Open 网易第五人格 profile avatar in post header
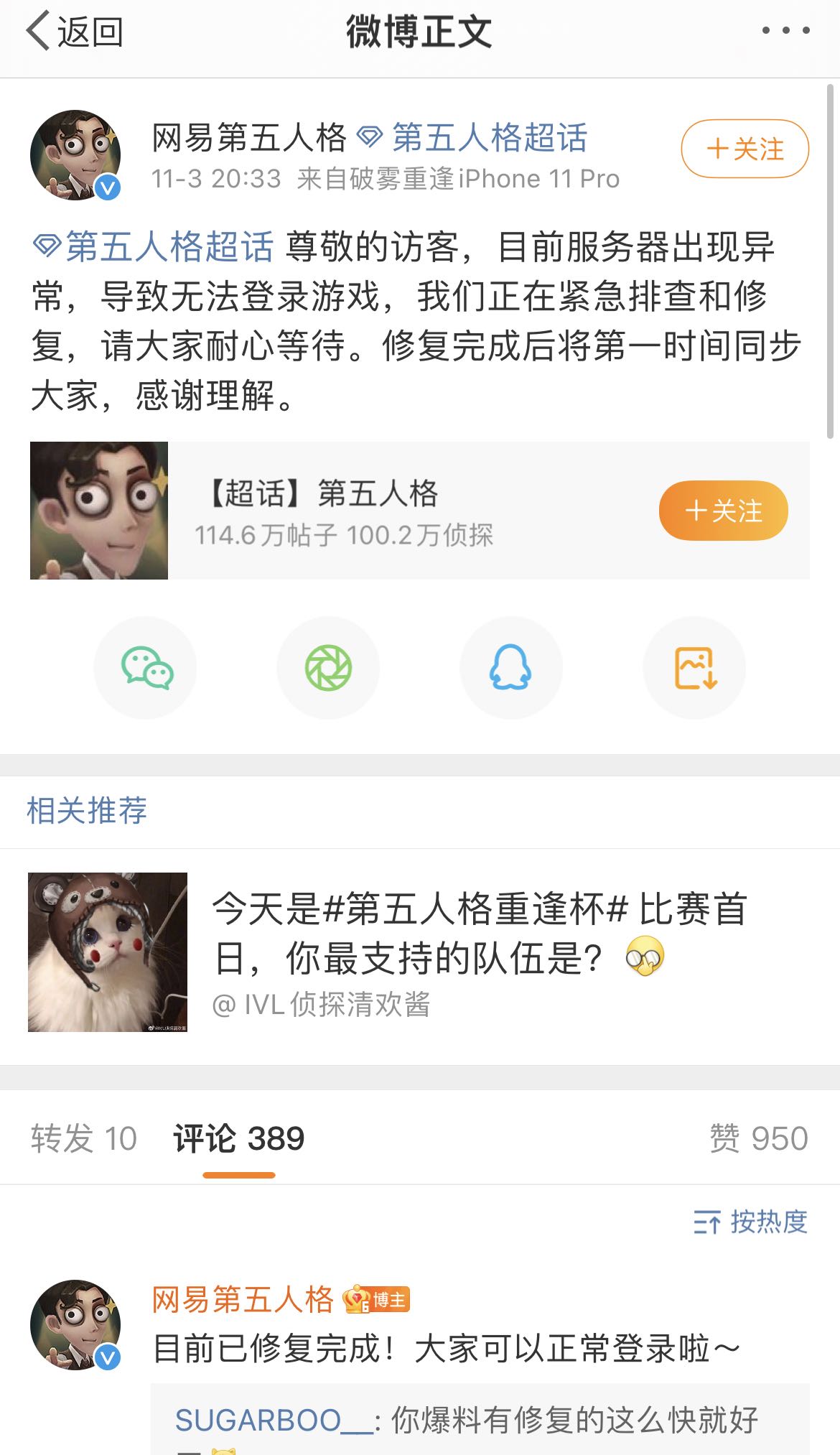 click(75, 155)
